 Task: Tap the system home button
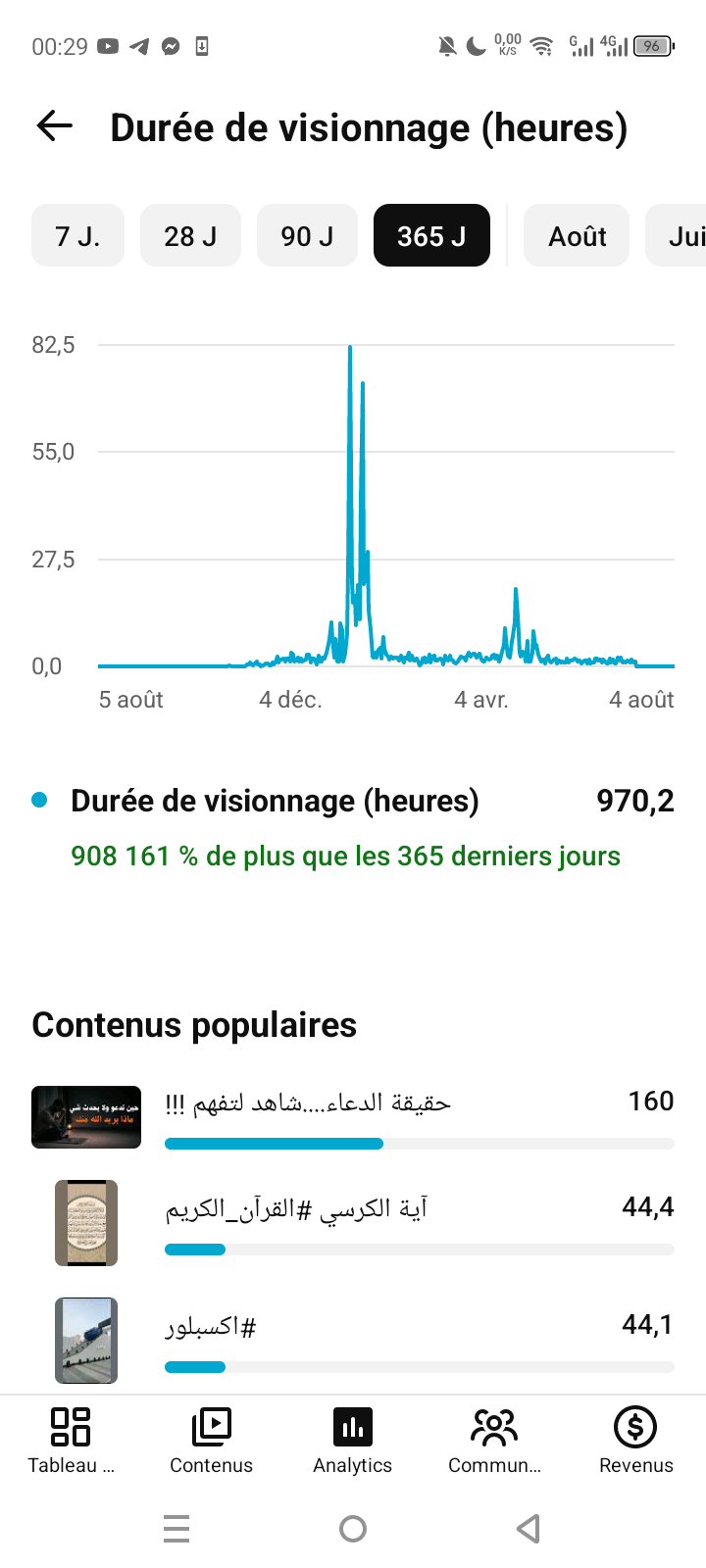353,1529
